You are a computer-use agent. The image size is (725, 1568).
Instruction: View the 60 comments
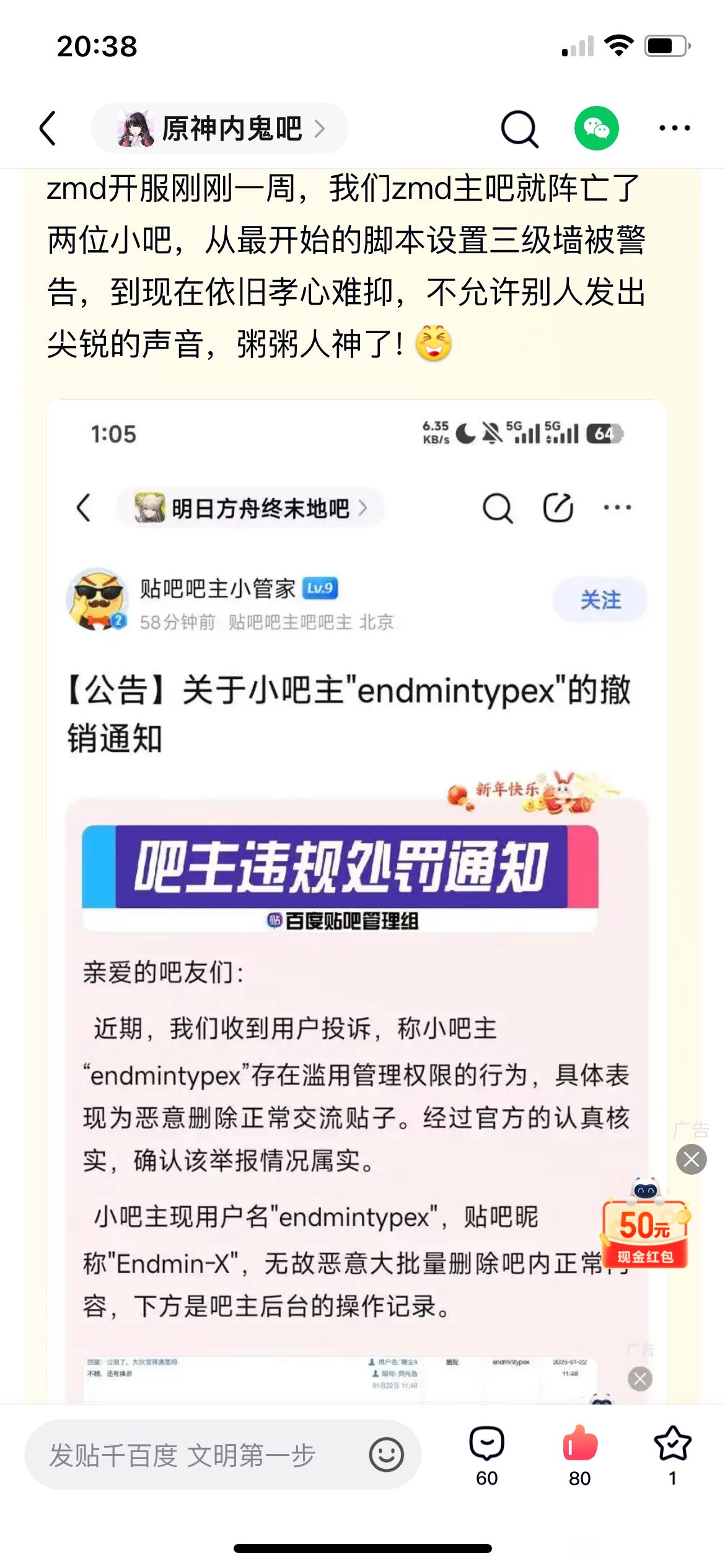point(487,1456)
